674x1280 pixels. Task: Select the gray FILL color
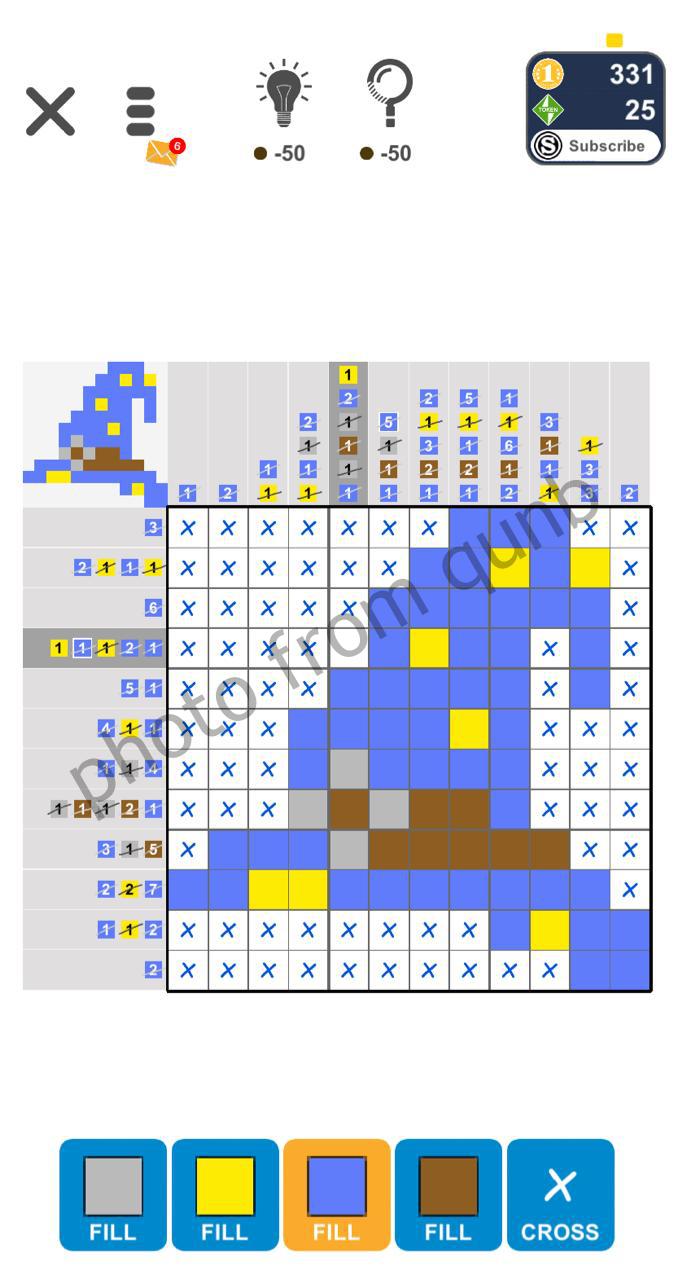pos(113,1194)
